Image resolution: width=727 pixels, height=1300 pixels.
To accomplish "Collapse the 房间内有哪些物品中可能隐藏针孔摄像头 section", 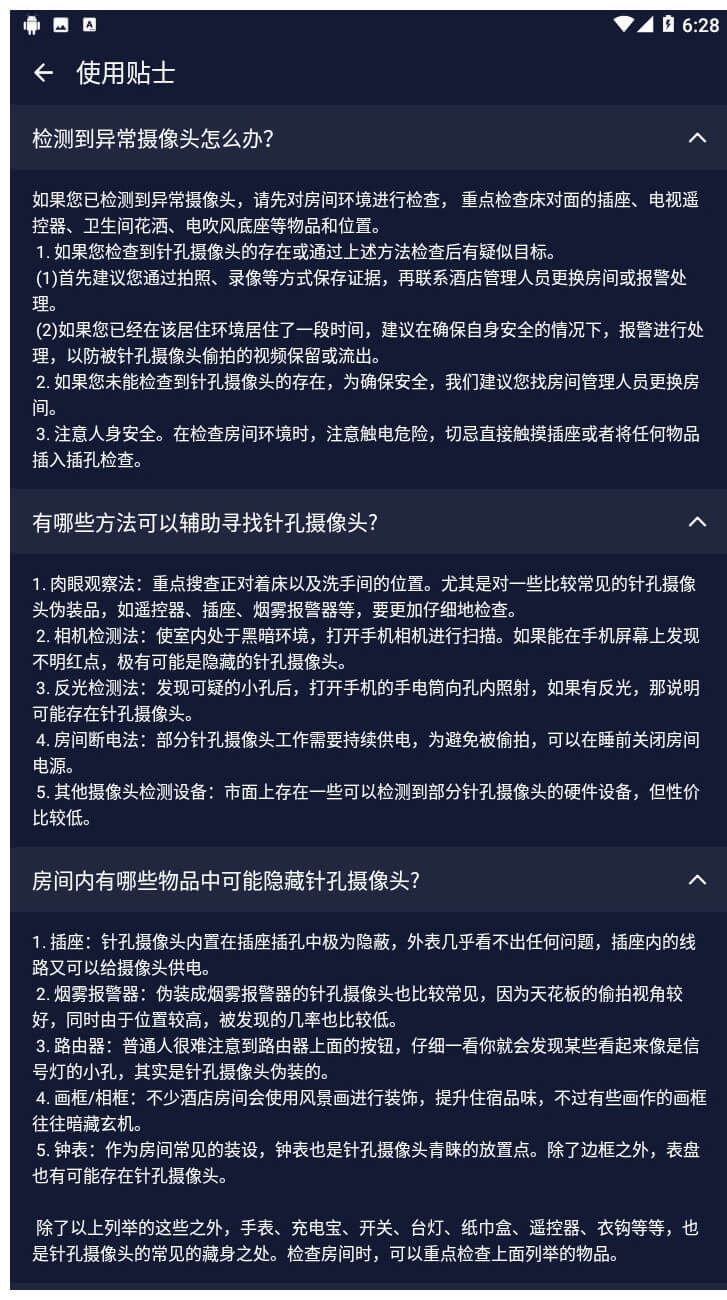I will tap(697, 880).
